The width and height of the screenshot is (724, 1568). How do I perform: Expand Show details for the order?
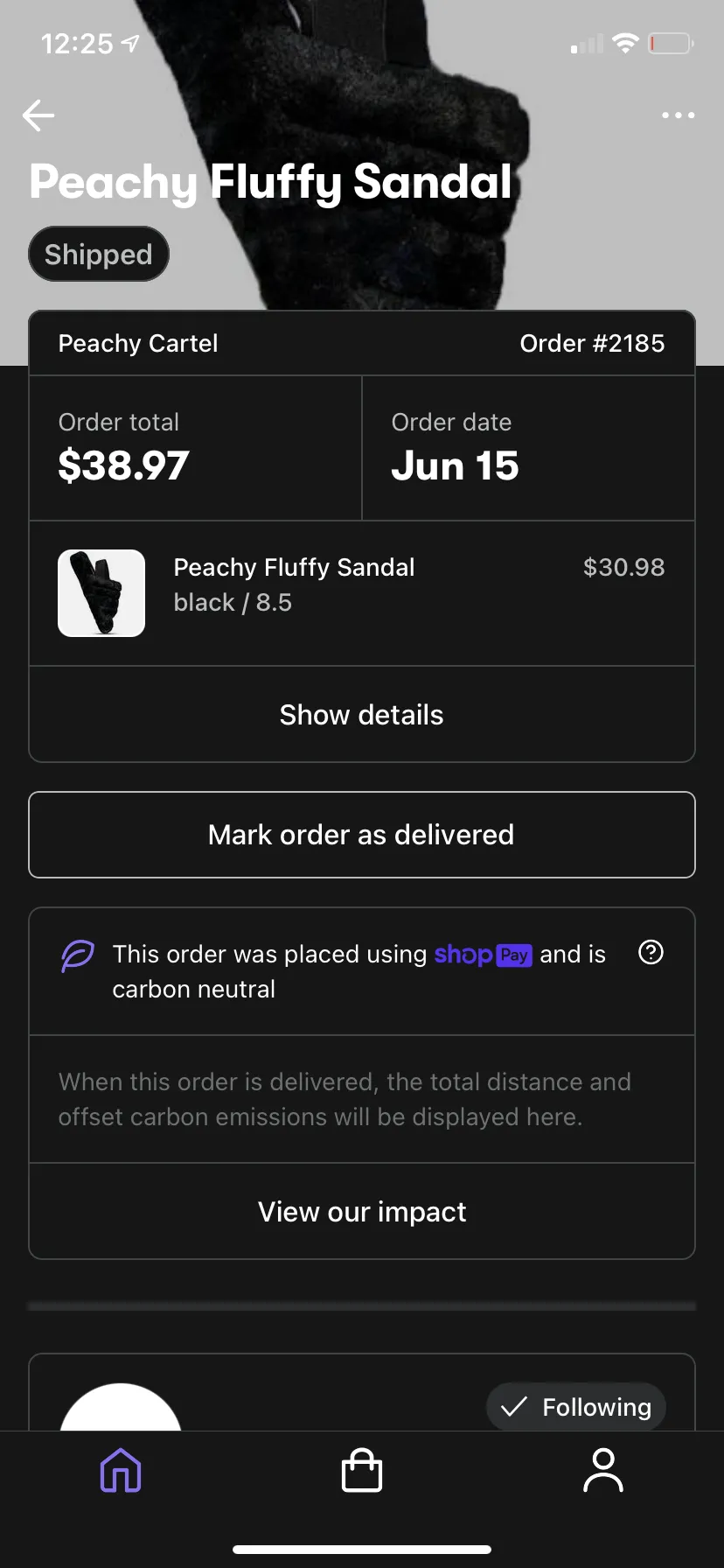pos(362,715)
